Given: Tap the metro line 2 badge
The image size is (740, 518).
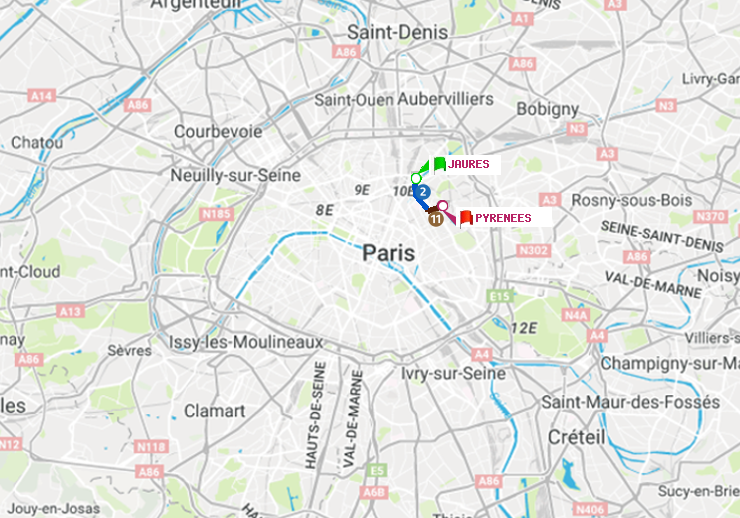Looking at the screenshot, I should tap(422, 192).
